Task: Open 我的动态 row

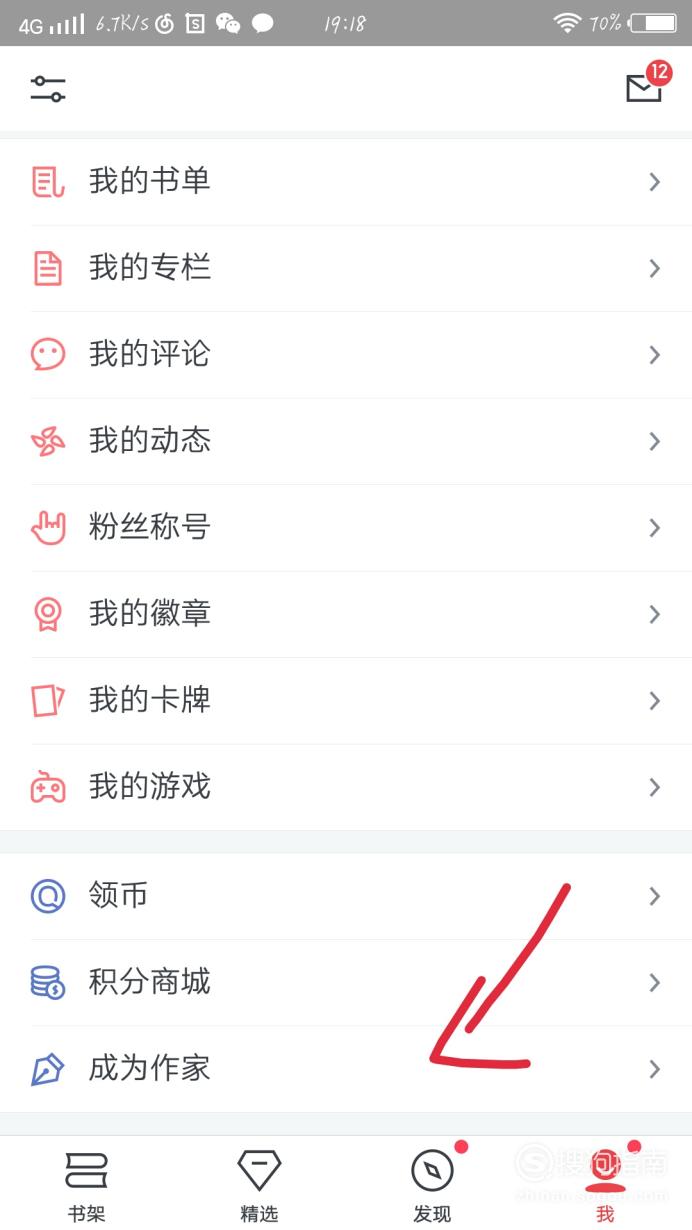Action: pos(346,441)
